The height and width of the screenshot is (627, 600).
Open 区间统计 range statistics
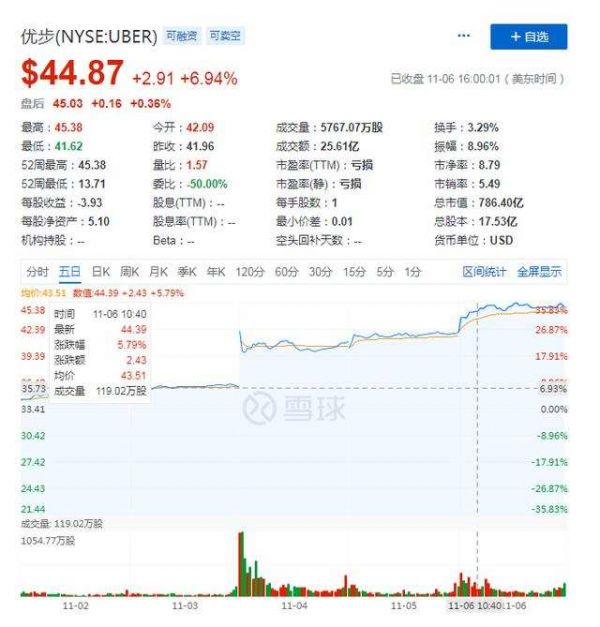[x=485, y=271]
